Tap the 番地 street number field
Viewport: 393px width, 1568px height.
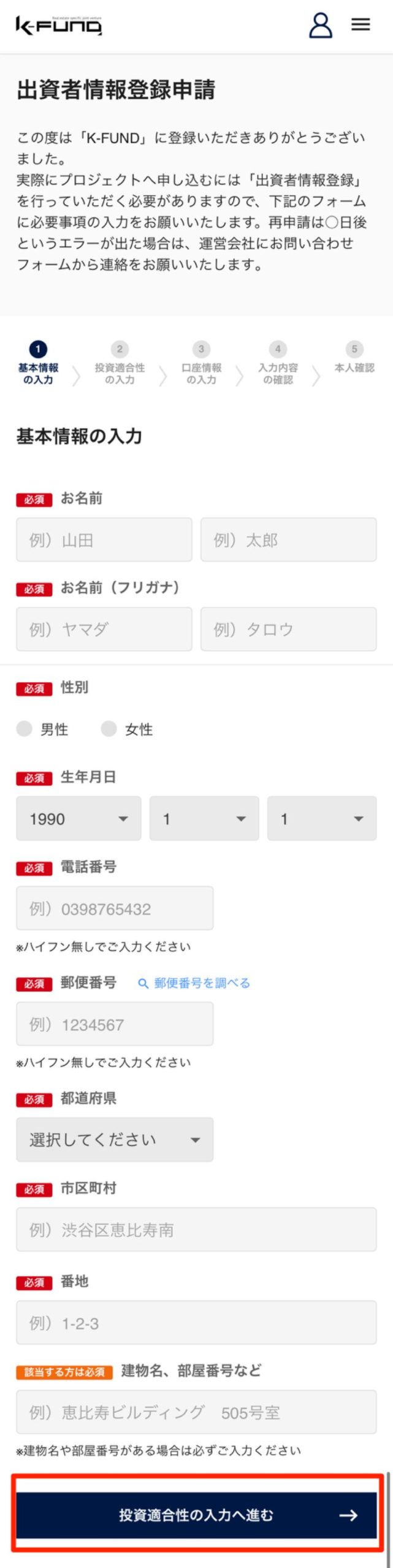[x=196, y=1323]
